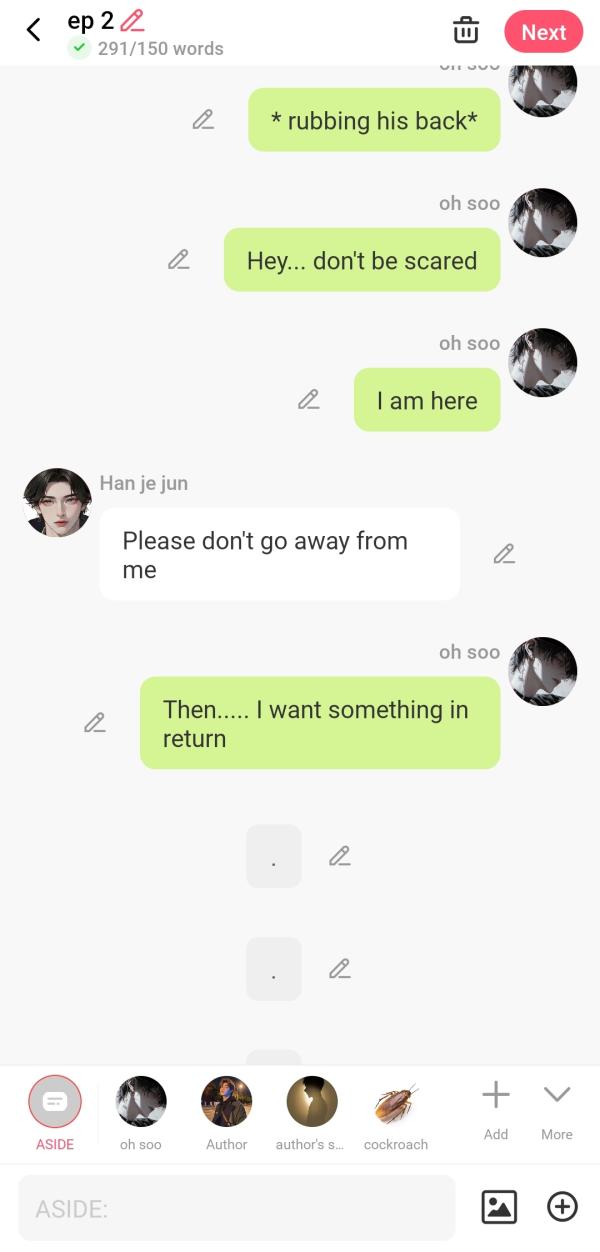
Task: Go back from episode editor
Action: (x=33, y=30)
